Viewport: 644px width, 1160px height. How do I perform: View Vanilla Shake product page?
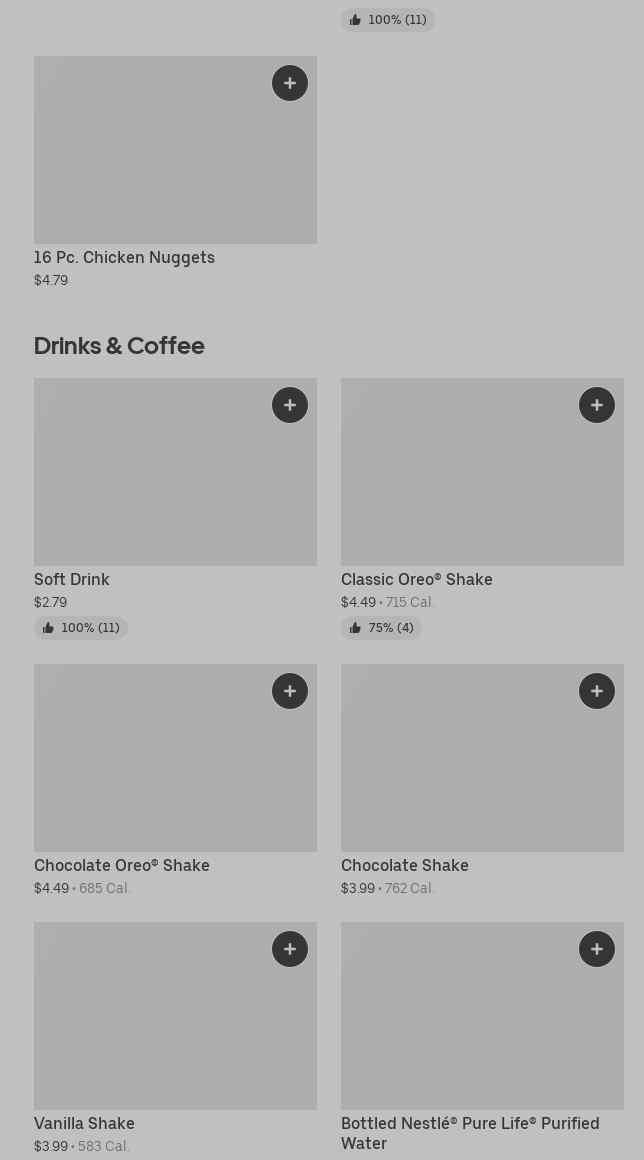pos(175,1038)
